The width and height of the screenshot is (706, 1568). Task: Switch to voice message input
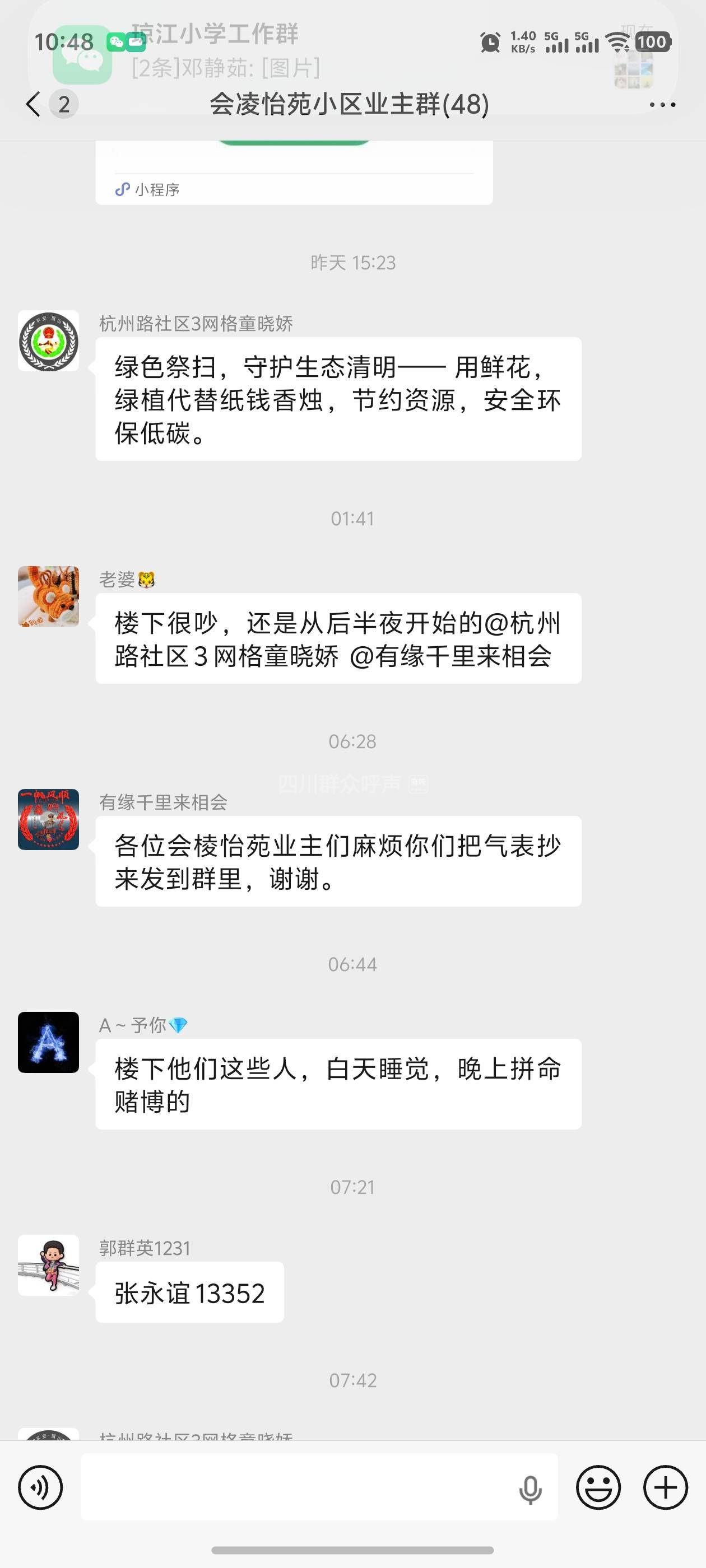pos(40,1487)
